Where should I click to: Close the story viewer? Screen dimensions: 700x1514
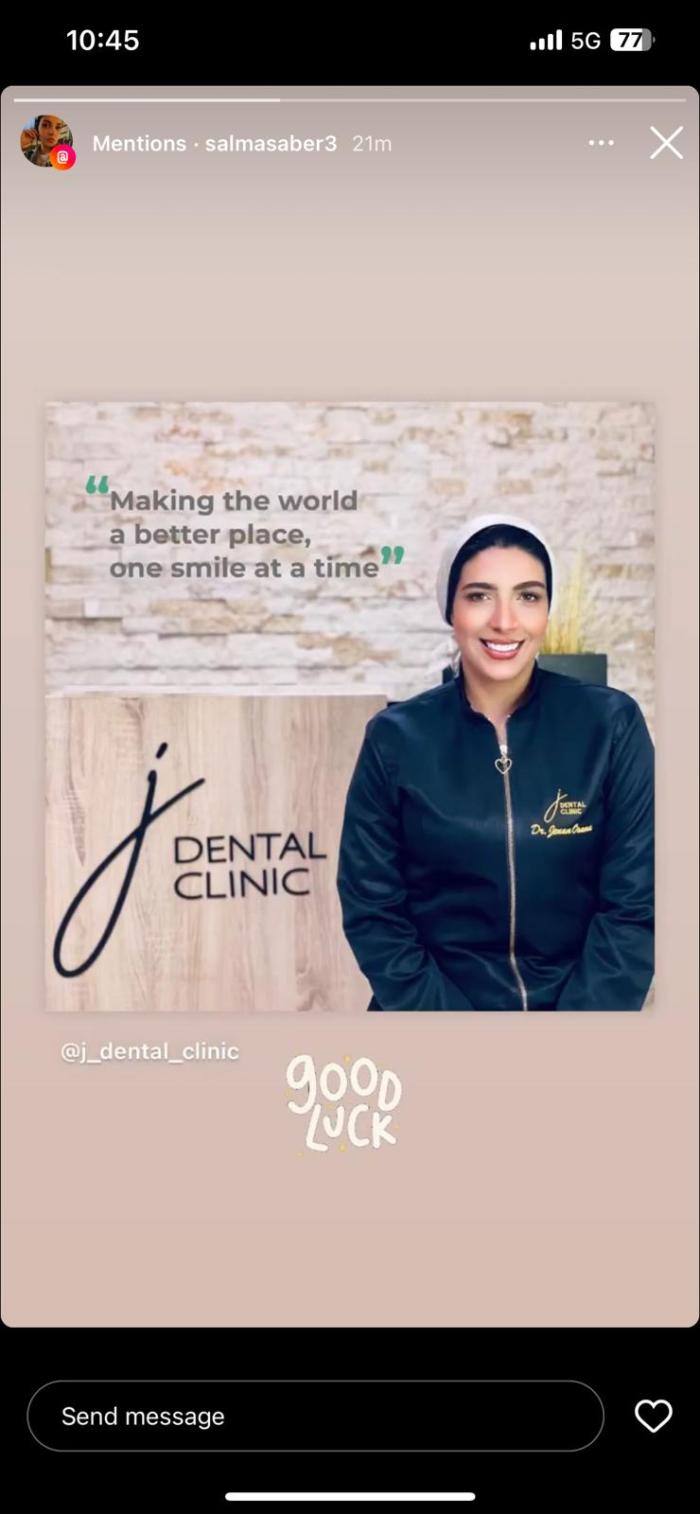click(666, 143)
